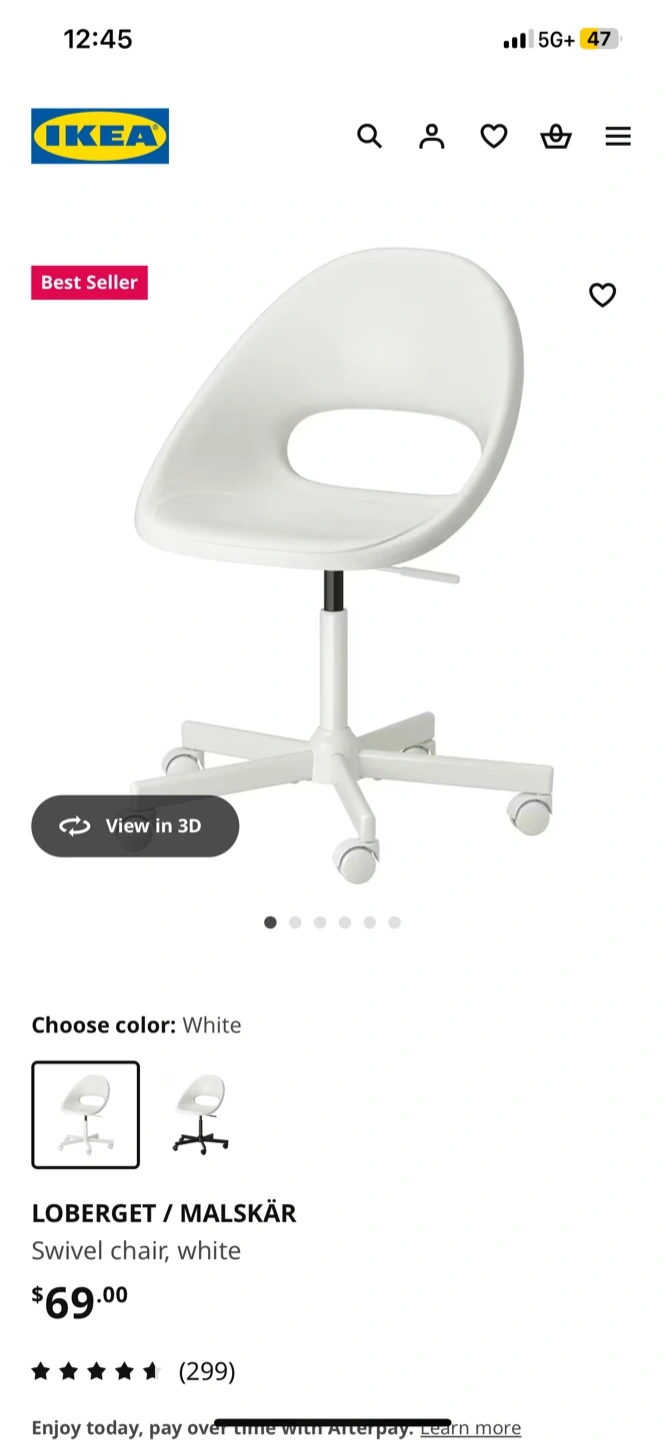
Task: Open the hamburger menu
Action: pyautogui.click(x=618, y=136)
